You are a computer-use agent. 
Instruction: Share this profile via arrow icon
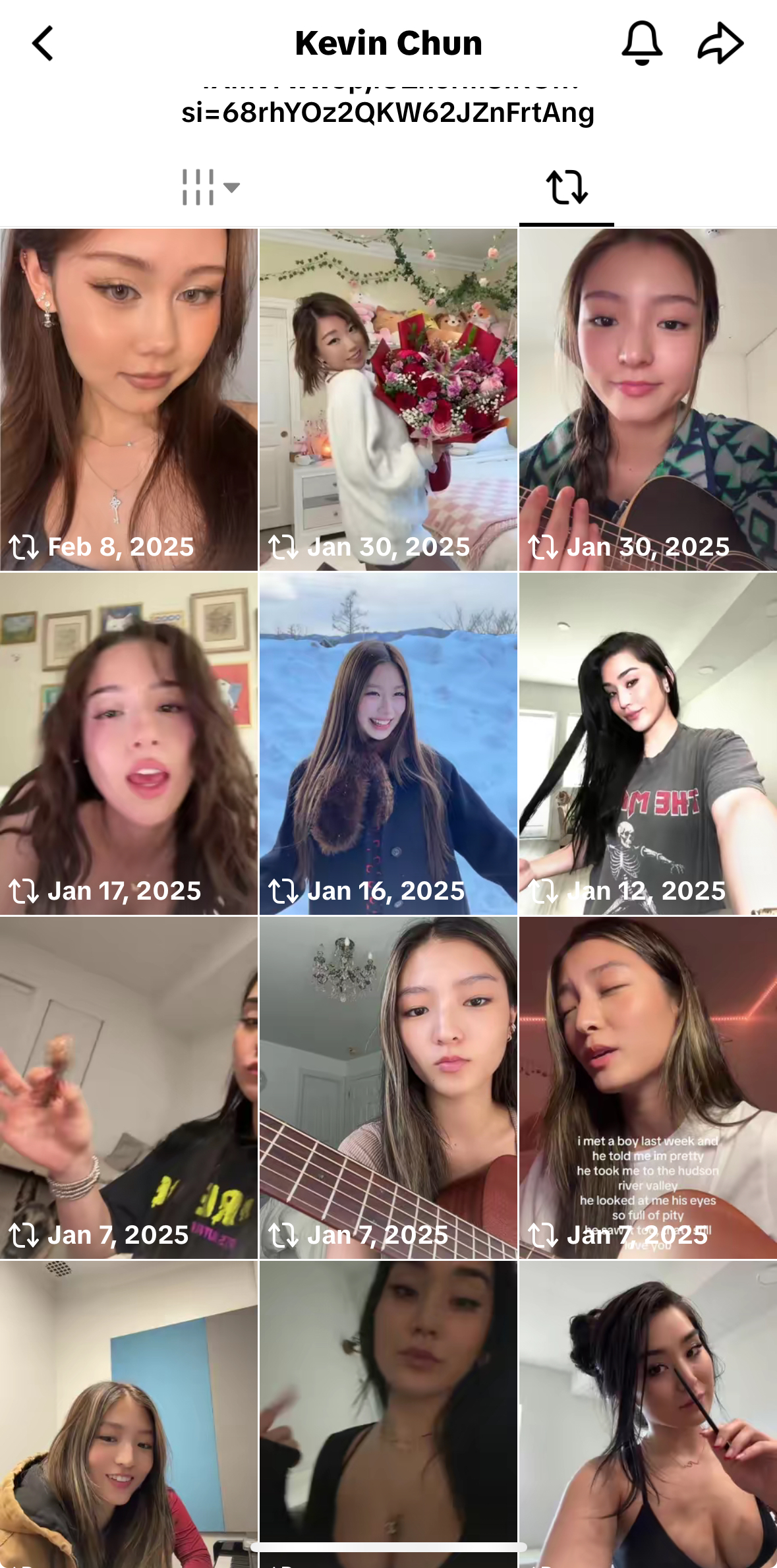coord(720,44)
